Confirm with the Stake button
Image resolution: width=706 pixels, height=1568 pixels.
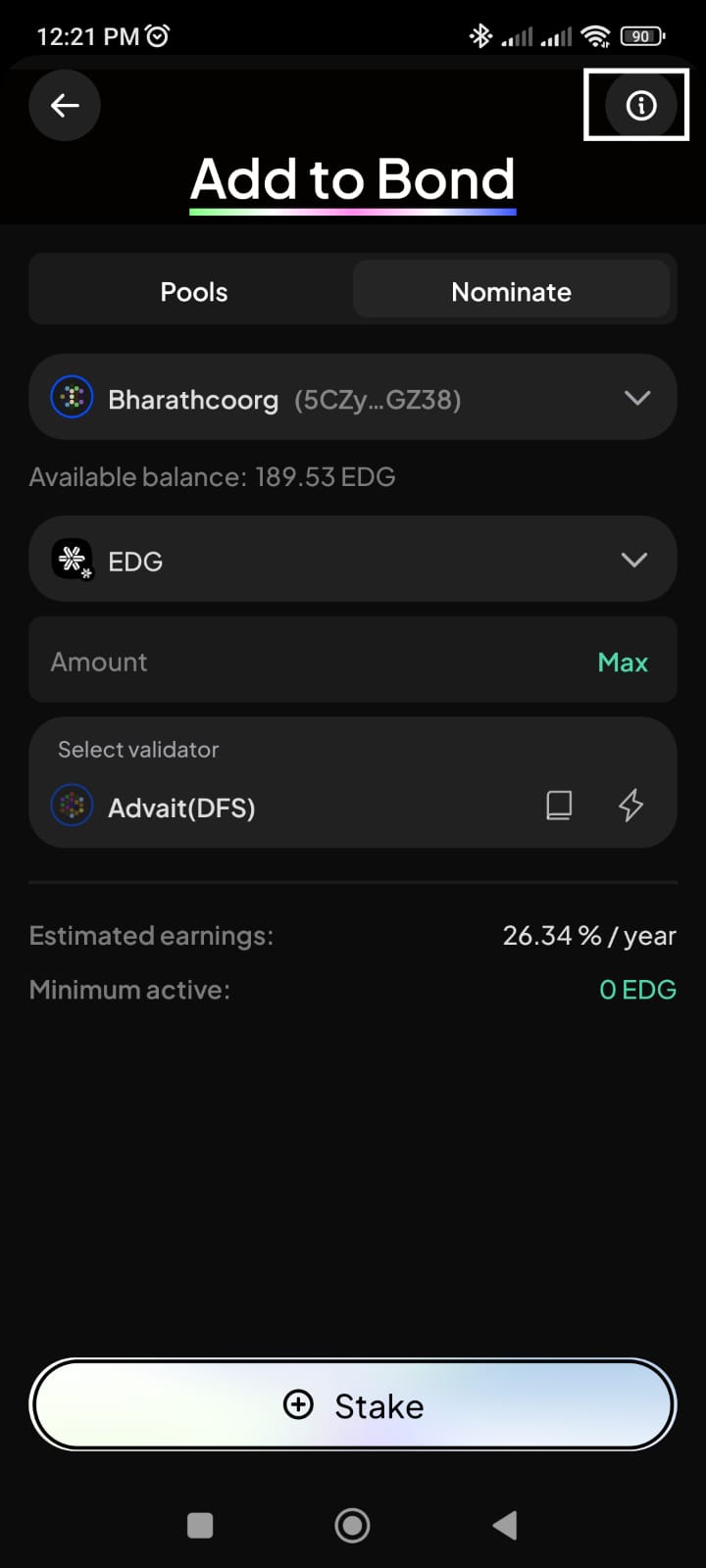tap(353, 1405)
